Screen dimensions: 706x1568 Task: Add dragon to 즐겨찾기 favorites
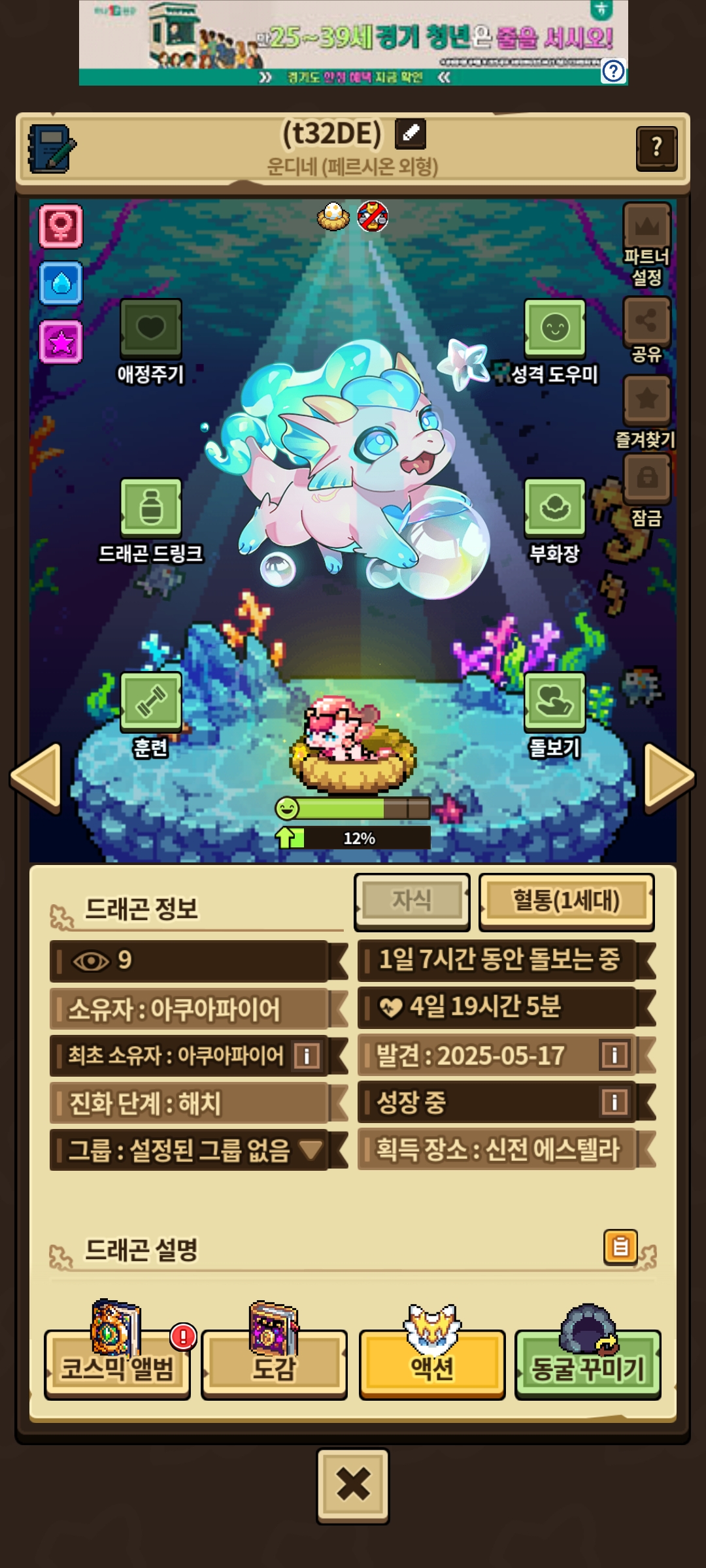[x=647, y=400]
